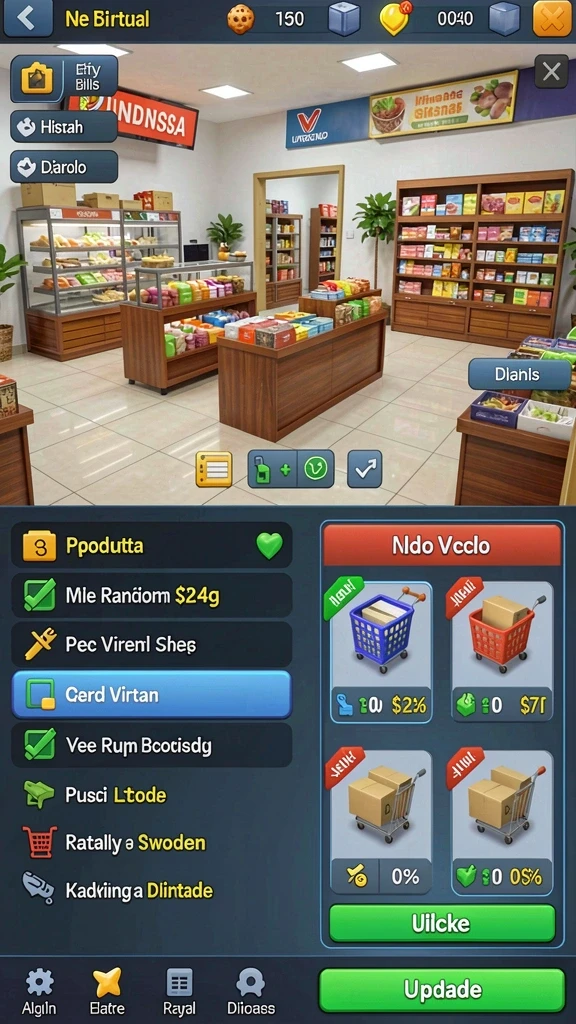Screen dimensions: 576x1024
Task: Open the Diarolo button
Action: [x=64, y=167]
